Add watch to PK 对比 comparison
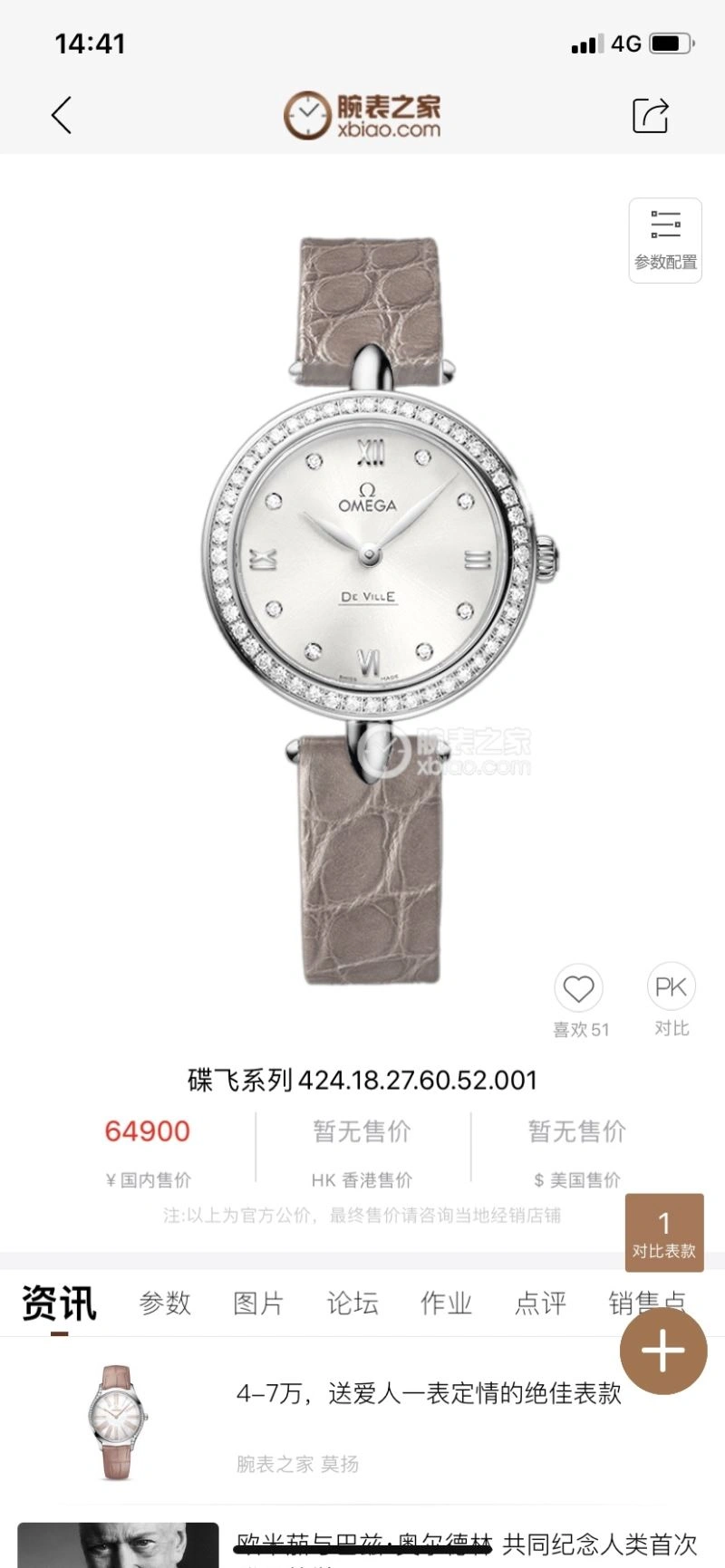 pos(671,989)
